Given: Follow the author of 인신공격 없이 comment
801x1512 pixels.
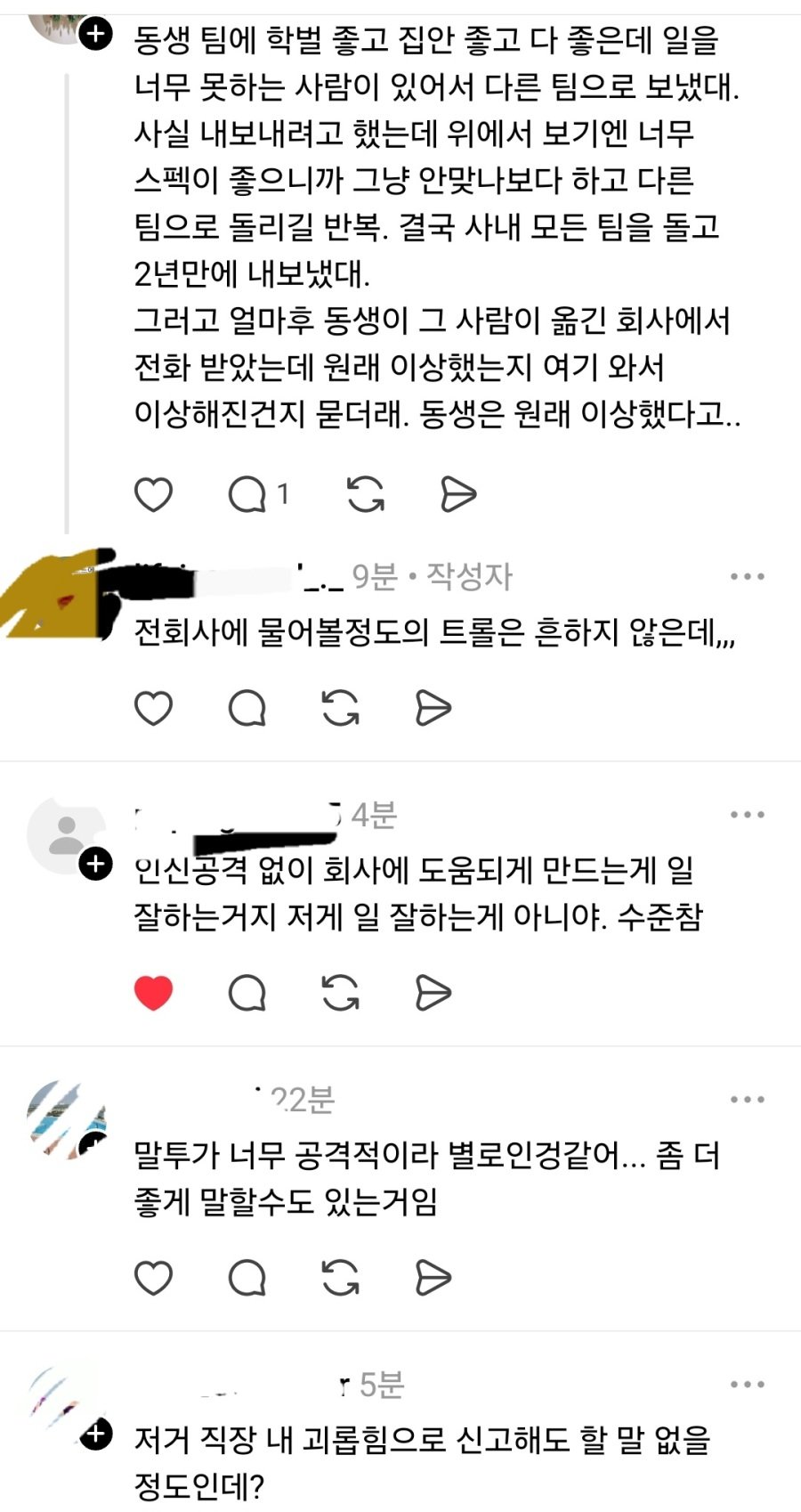Looking at the screenshot, I should pos(96,864).
